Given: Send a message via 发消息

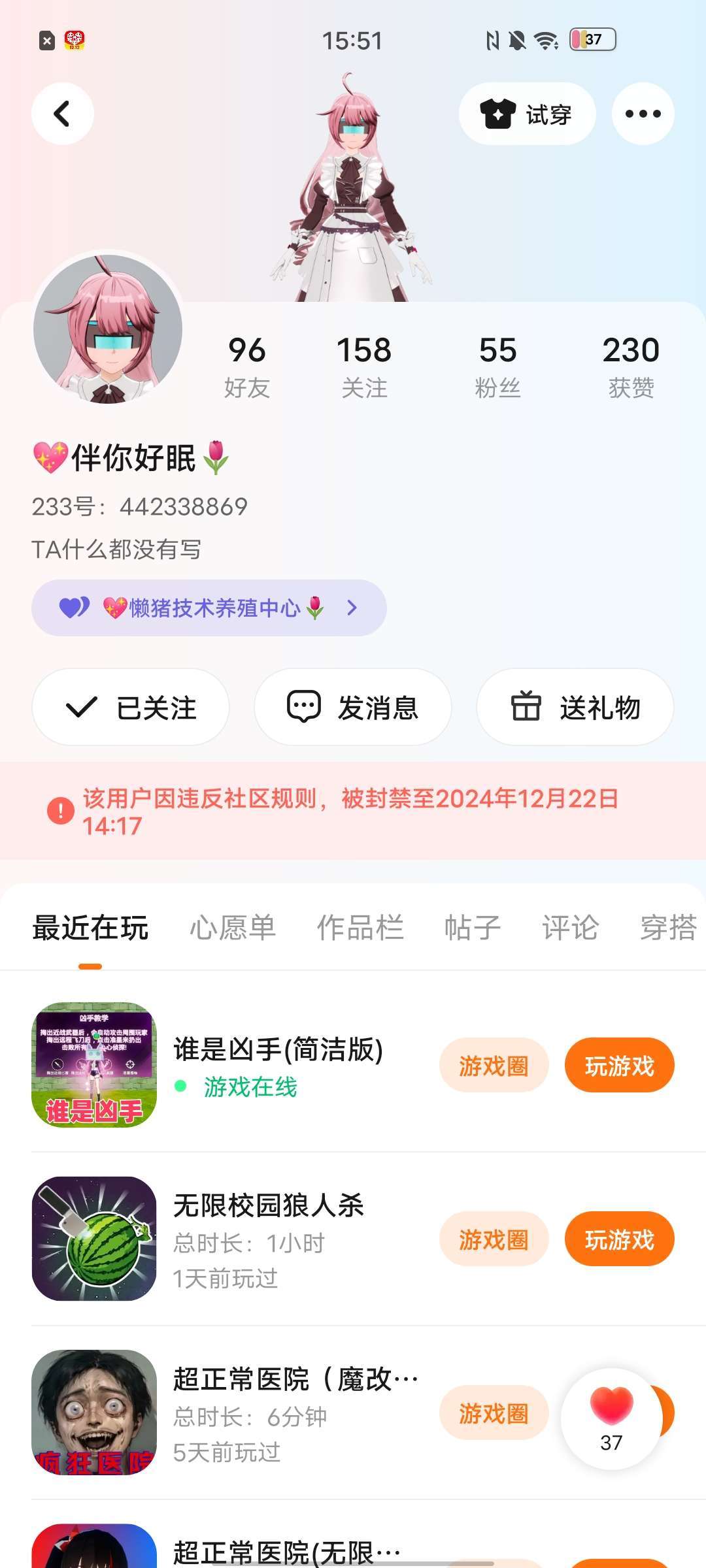Looking at the screenshot, I should [x=353, y=708].
